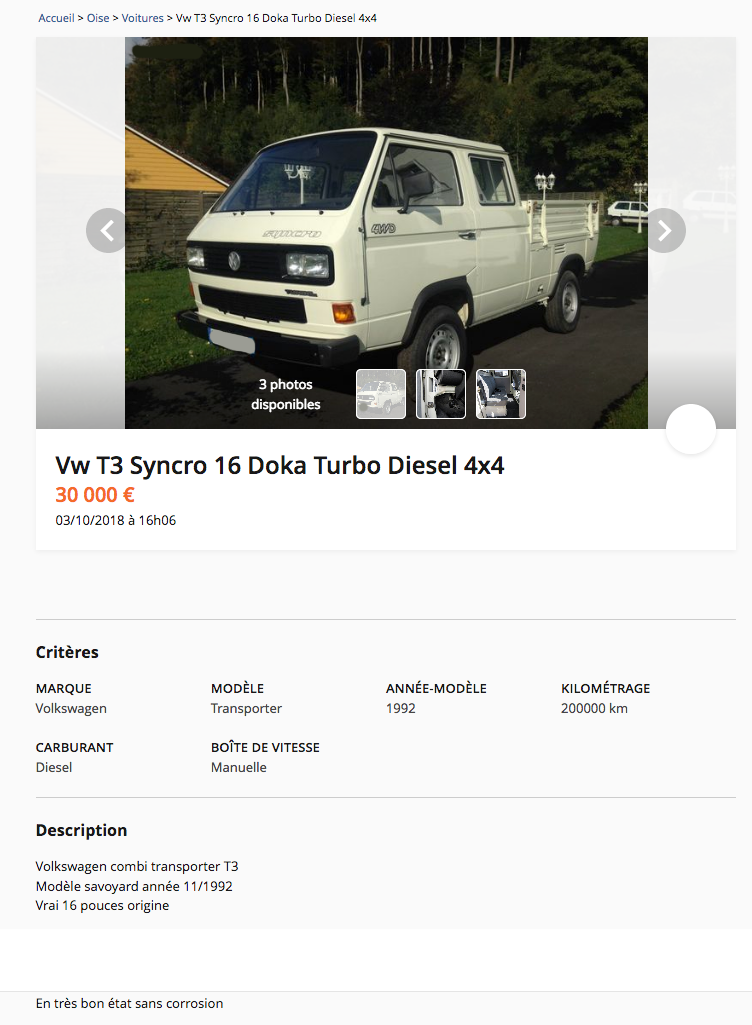Open the Voitures breadcrumb link
752x1025 pixels.
pyautogui.click(x=143, y=18)
